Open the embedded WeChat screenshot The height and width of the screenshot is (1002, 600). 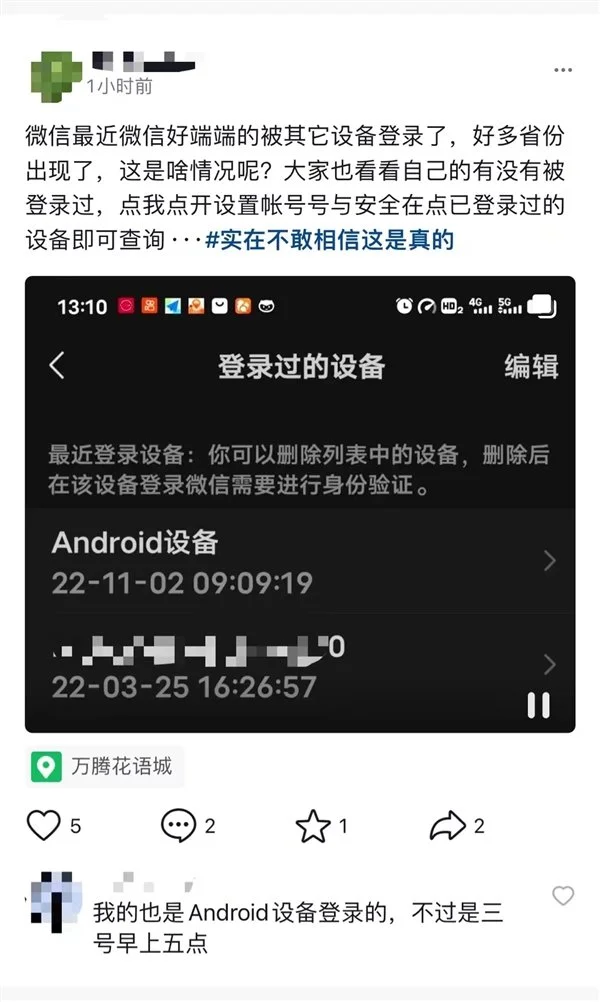click(x=300, y=504)
